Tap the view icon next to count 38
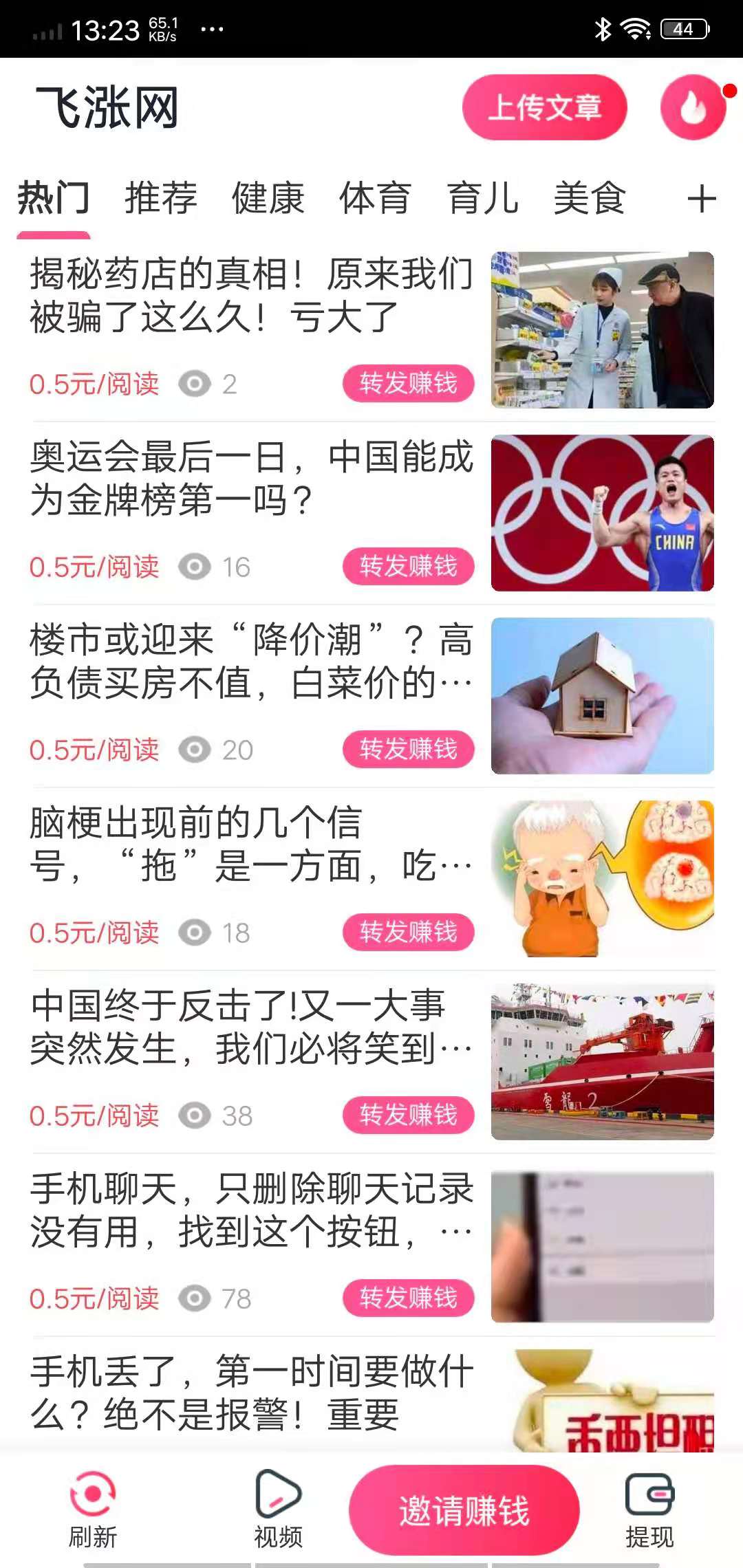 pyautogui.click(x=194, y=1115)
